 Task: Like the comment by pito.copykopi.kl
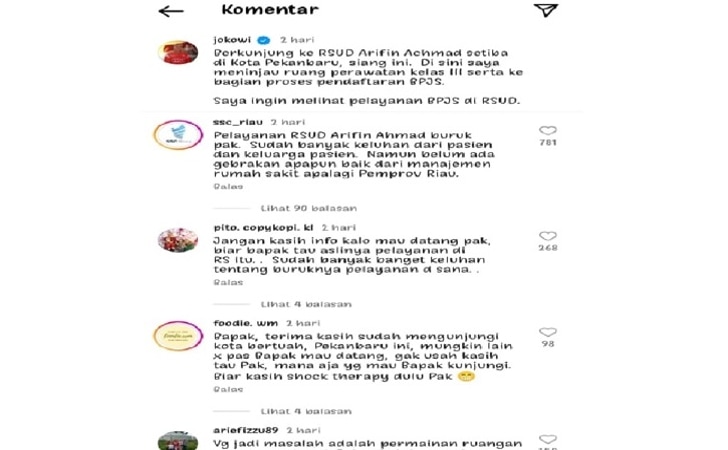pos(547,235)
